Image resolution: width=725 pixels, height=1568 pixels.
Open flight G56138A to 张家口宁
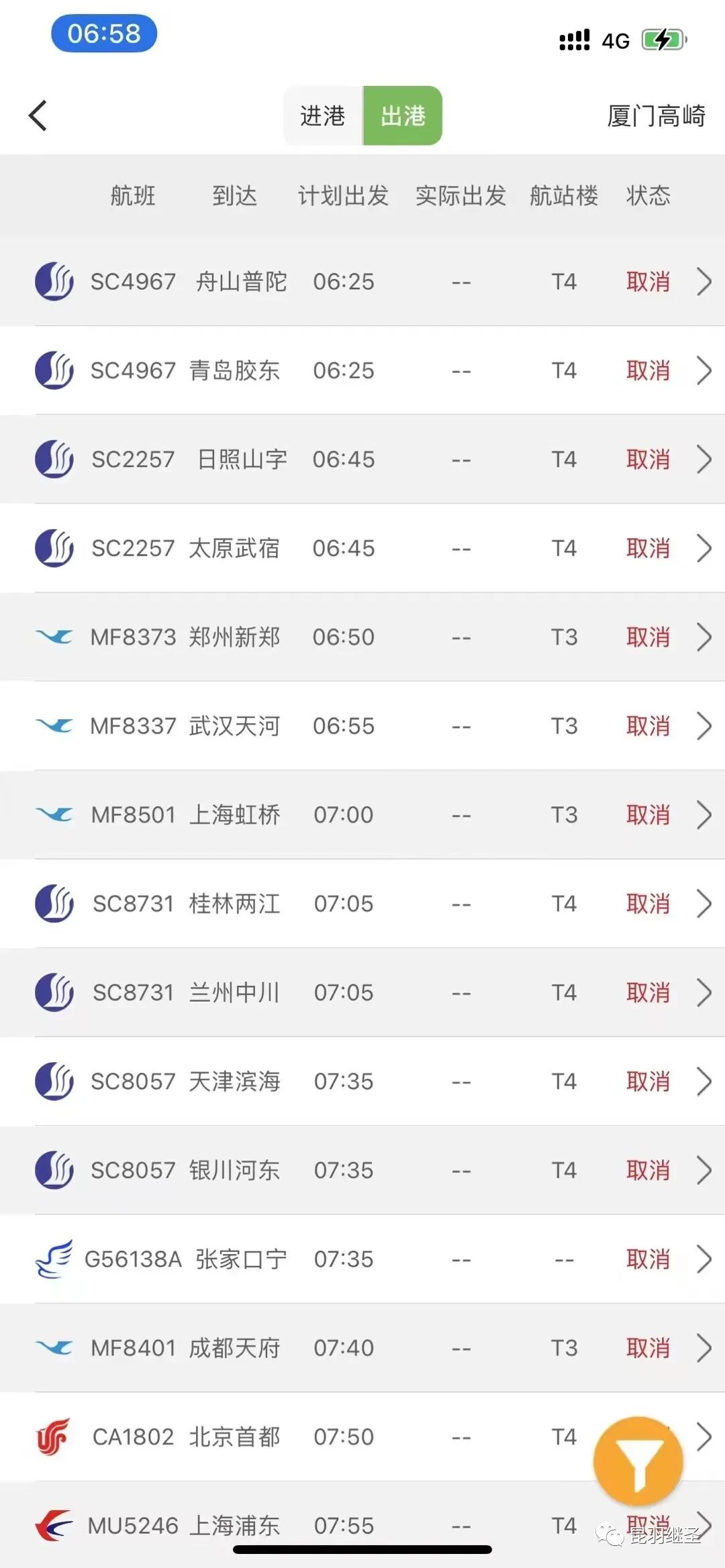tap(362, 1259)
